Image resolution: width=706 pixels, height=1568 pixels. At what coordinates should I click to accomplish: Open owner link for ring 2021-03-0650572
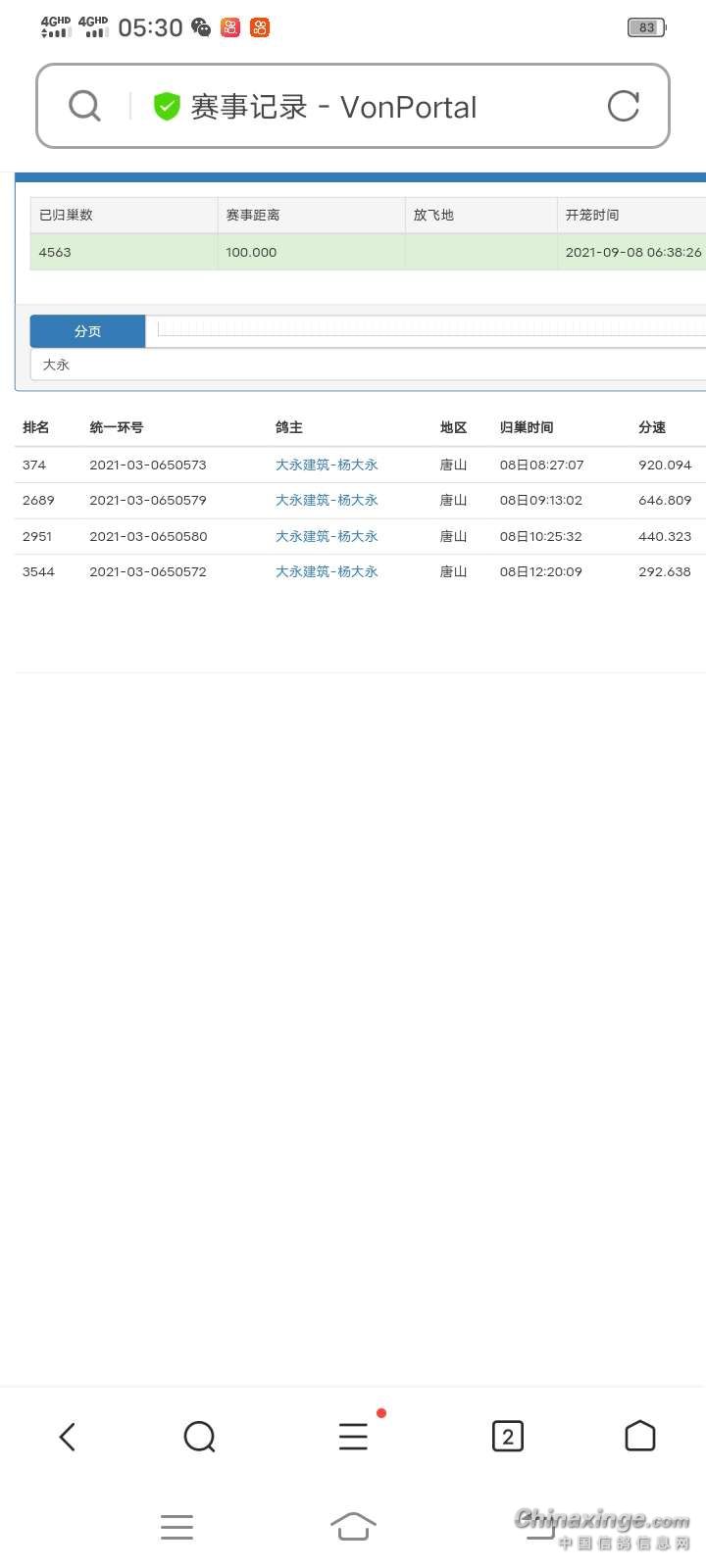point(327,571)
